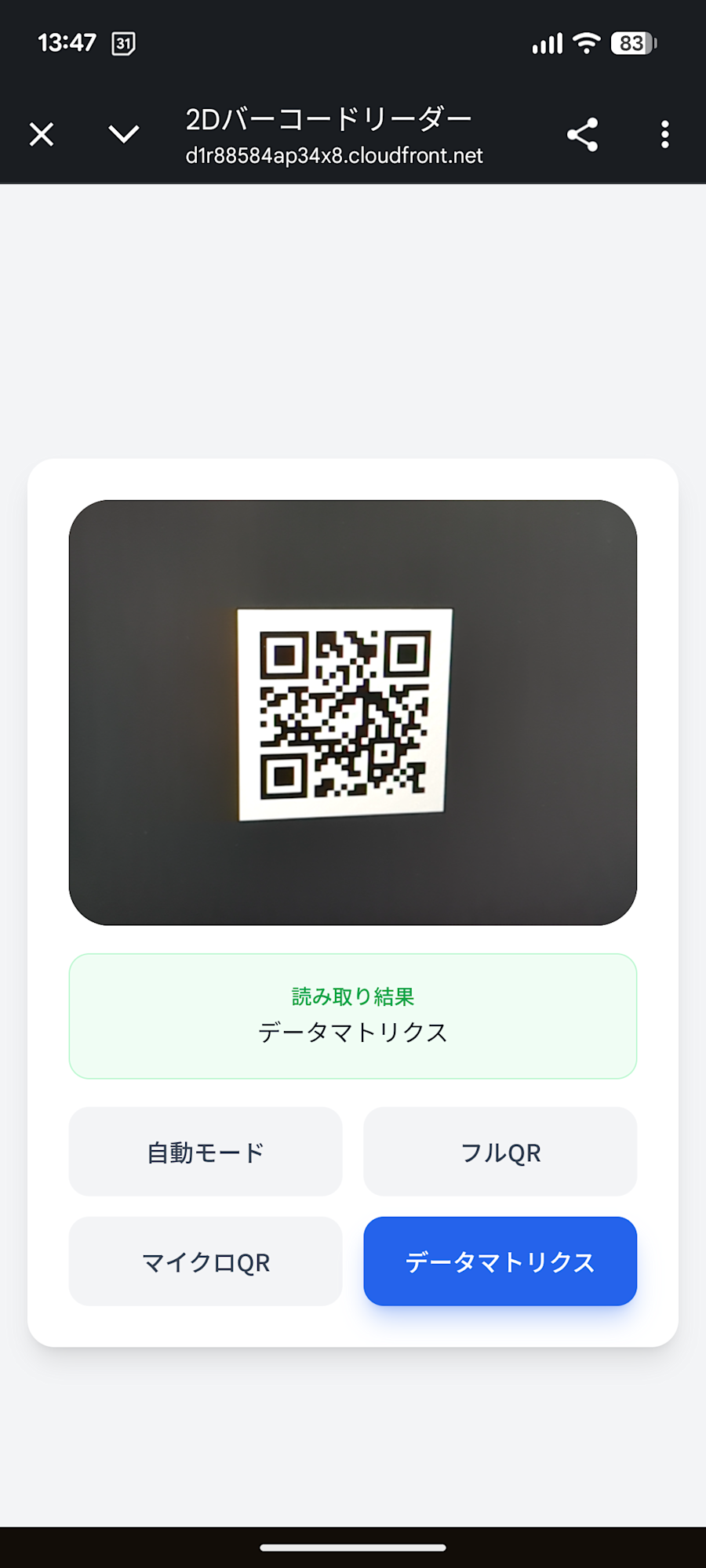The width and height of the screenshot is (706, 1568).
Task: Tap the calendar date icon in the status bar
Action: point(124,43)
